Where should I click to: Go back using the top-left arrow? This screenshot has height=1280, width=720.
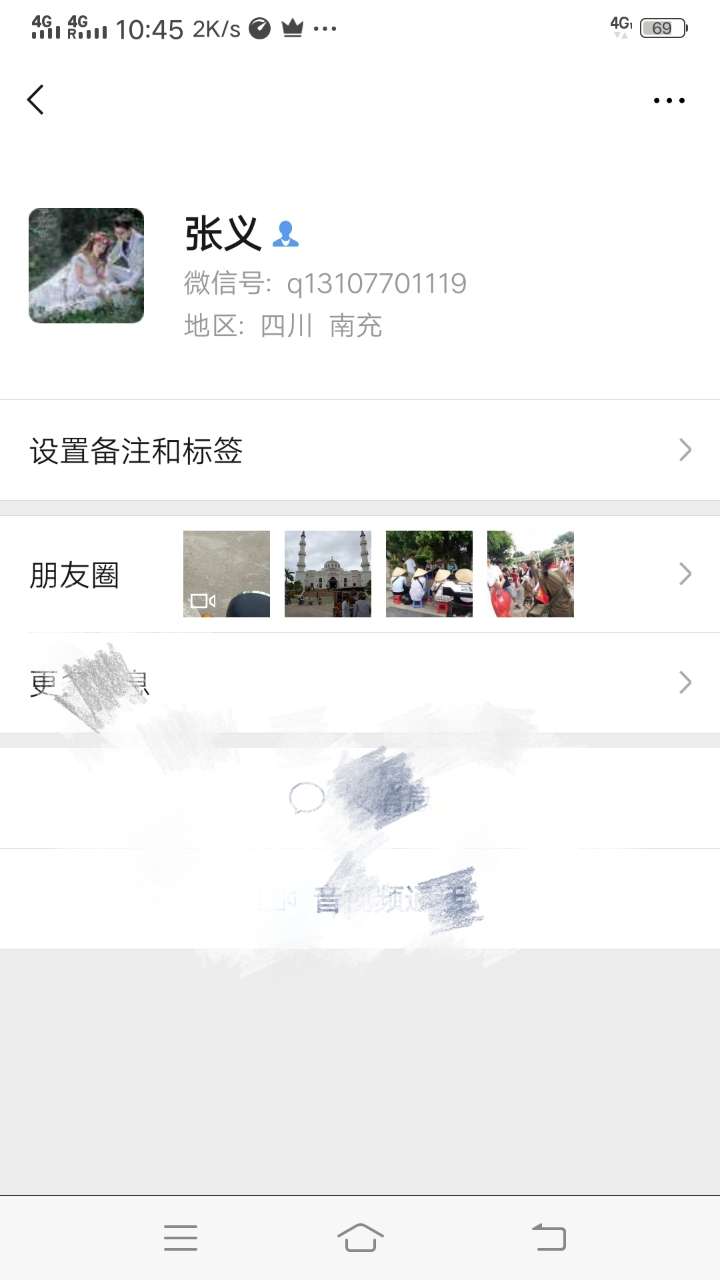[x=36, y=99]
